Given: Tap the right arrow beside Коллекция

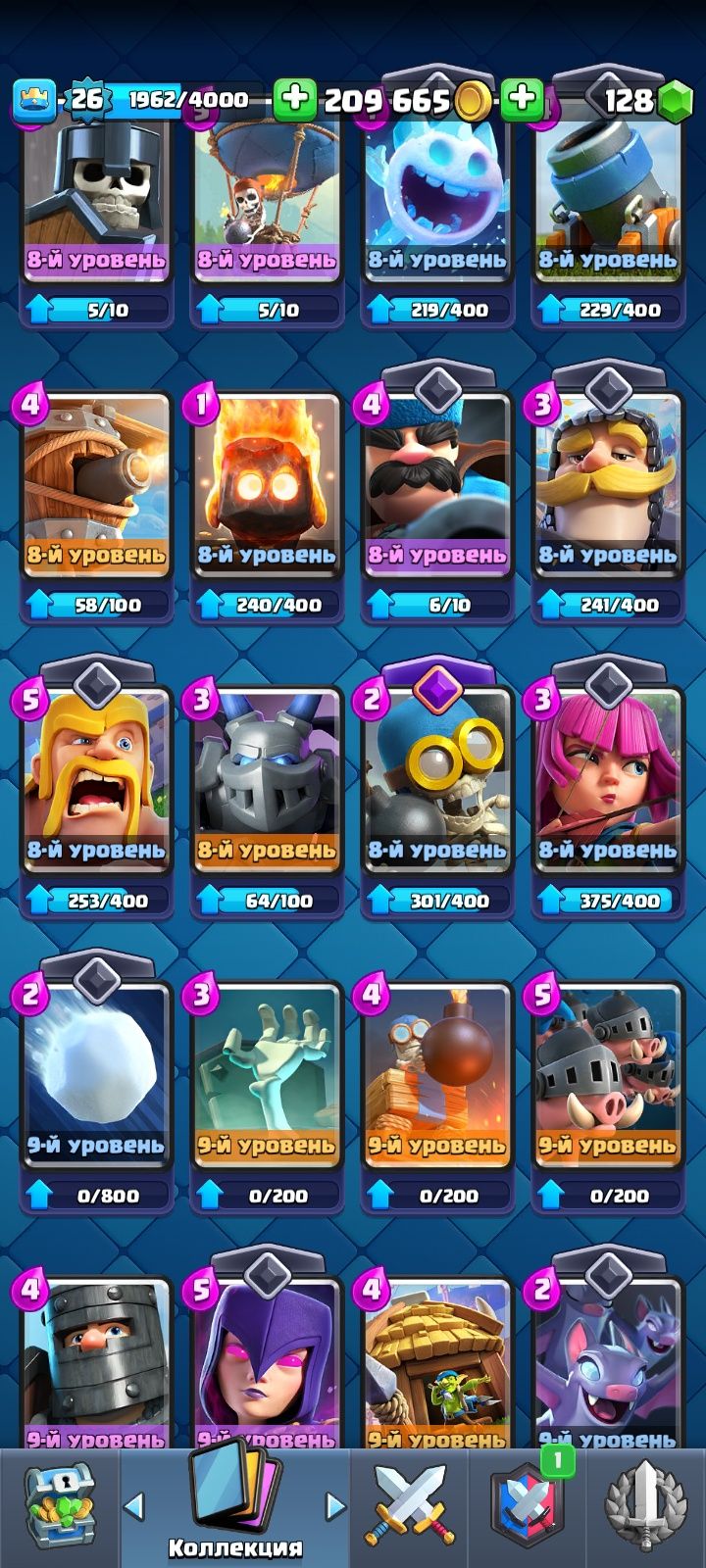Looking at the screenshot, I should [335, 1505].
